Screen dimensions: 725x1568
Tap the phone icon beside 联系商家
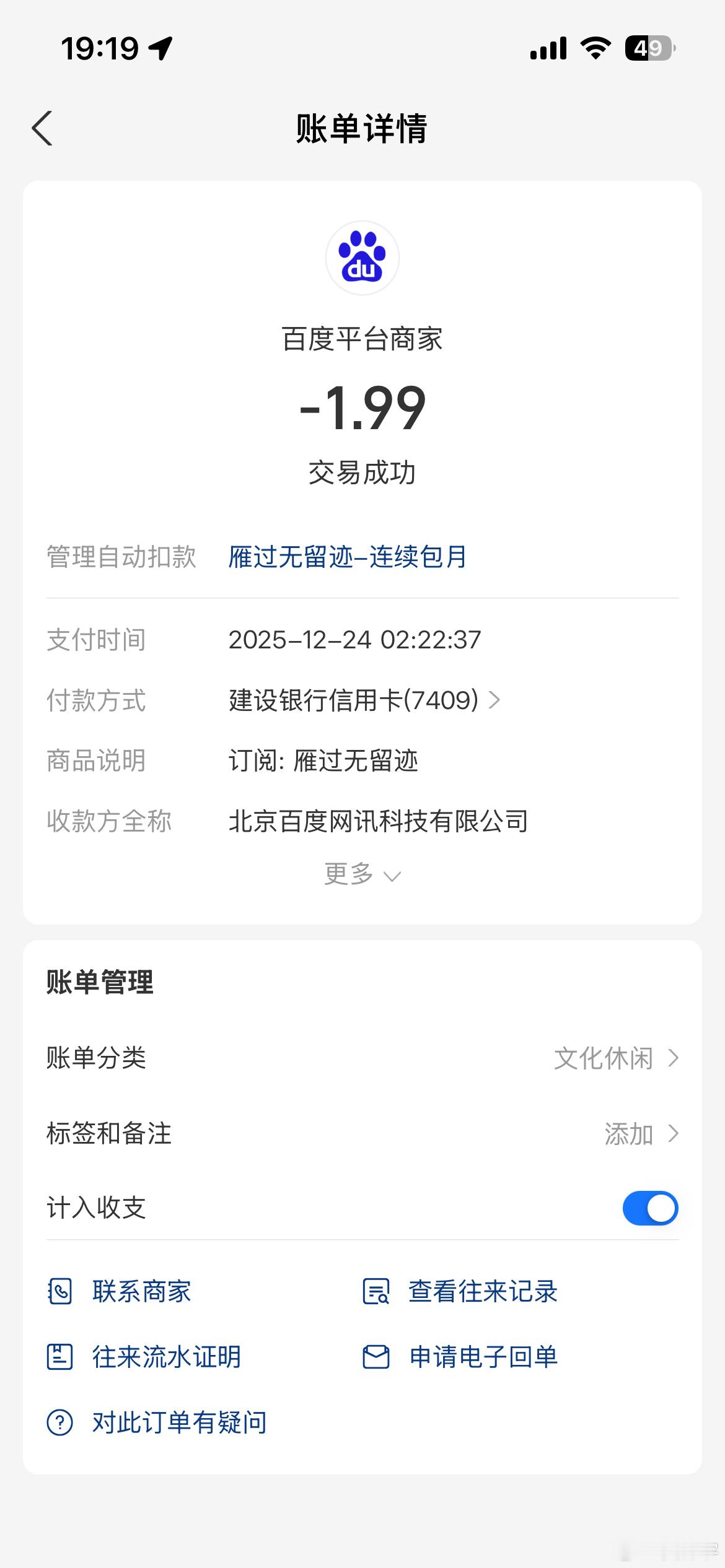(59, 1291)
